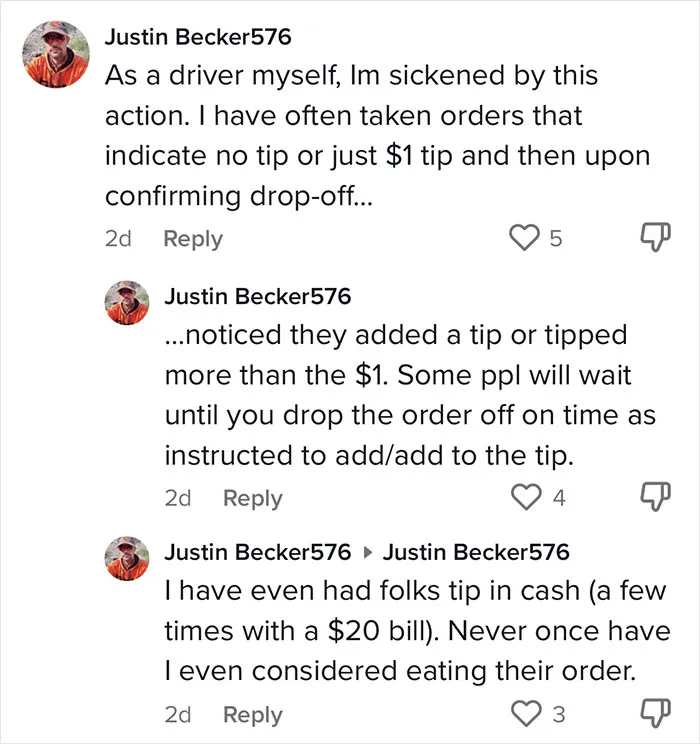Open Justin Becker576 username on the top comment
This screenshot has width=700, height=744.
pyautogui.click(x=198, y=37)
